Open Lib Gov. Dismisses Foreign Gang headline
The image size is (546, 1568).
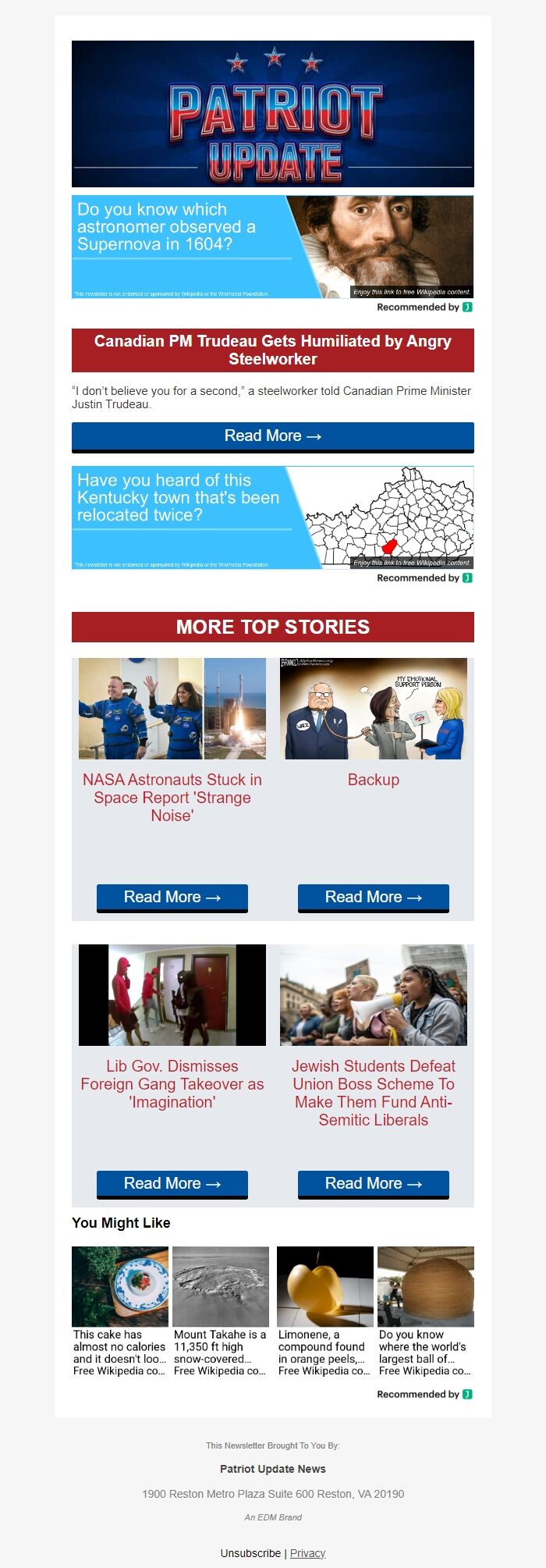pyautogui.click(x=172, y=1083)
